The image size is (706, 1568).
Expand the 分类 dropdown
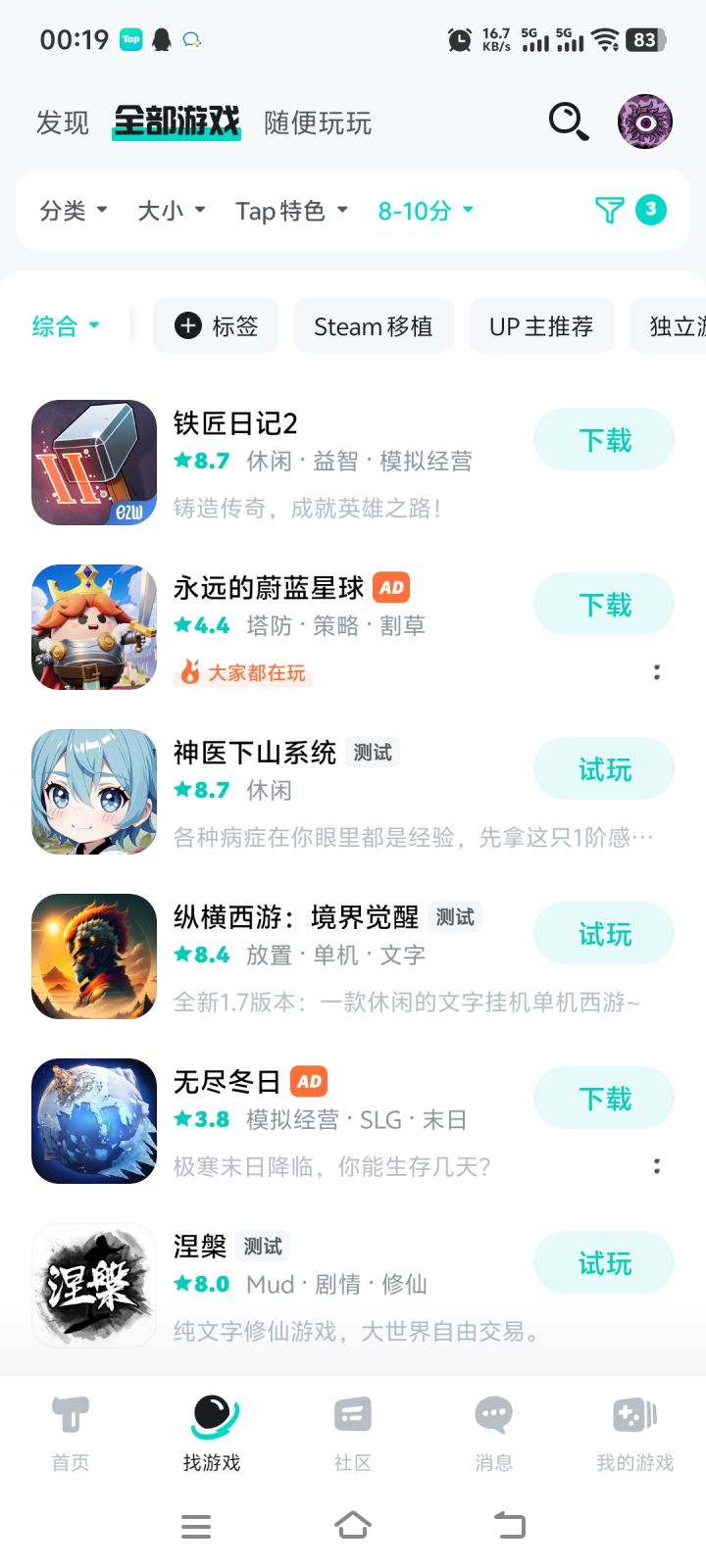[74, 211]
